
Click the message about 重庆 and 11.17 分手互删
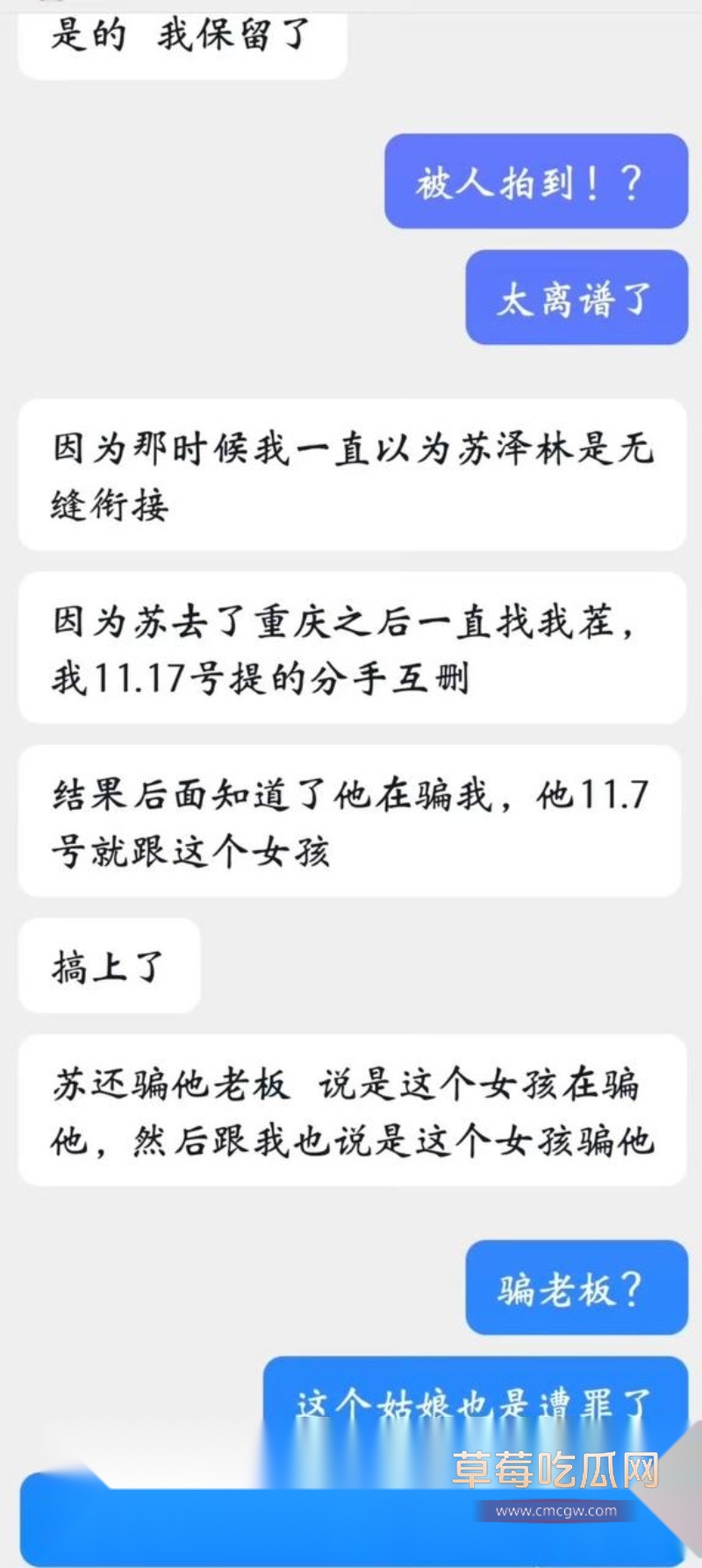tap(351, 647)
